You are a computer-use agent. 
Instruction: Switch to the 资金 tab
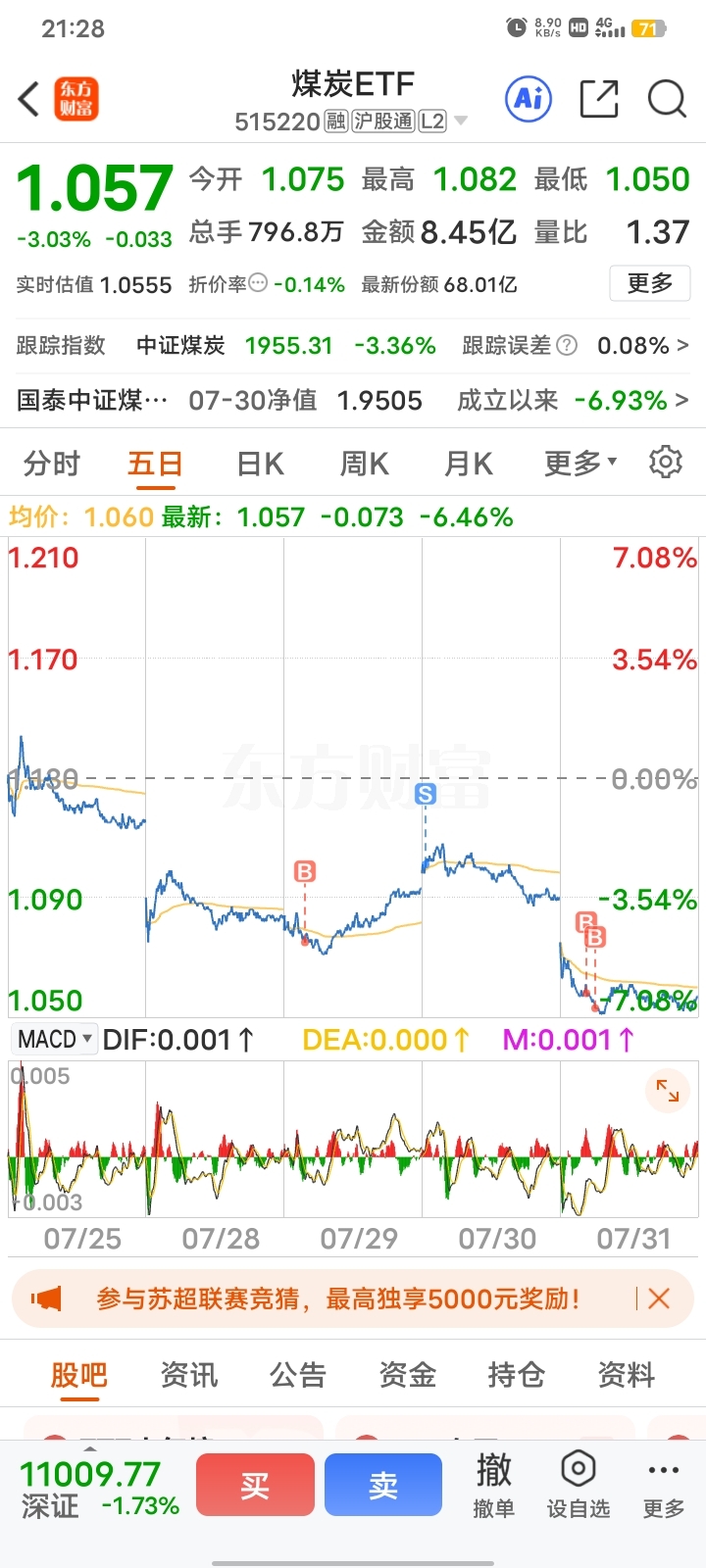tap(406, 1375)
